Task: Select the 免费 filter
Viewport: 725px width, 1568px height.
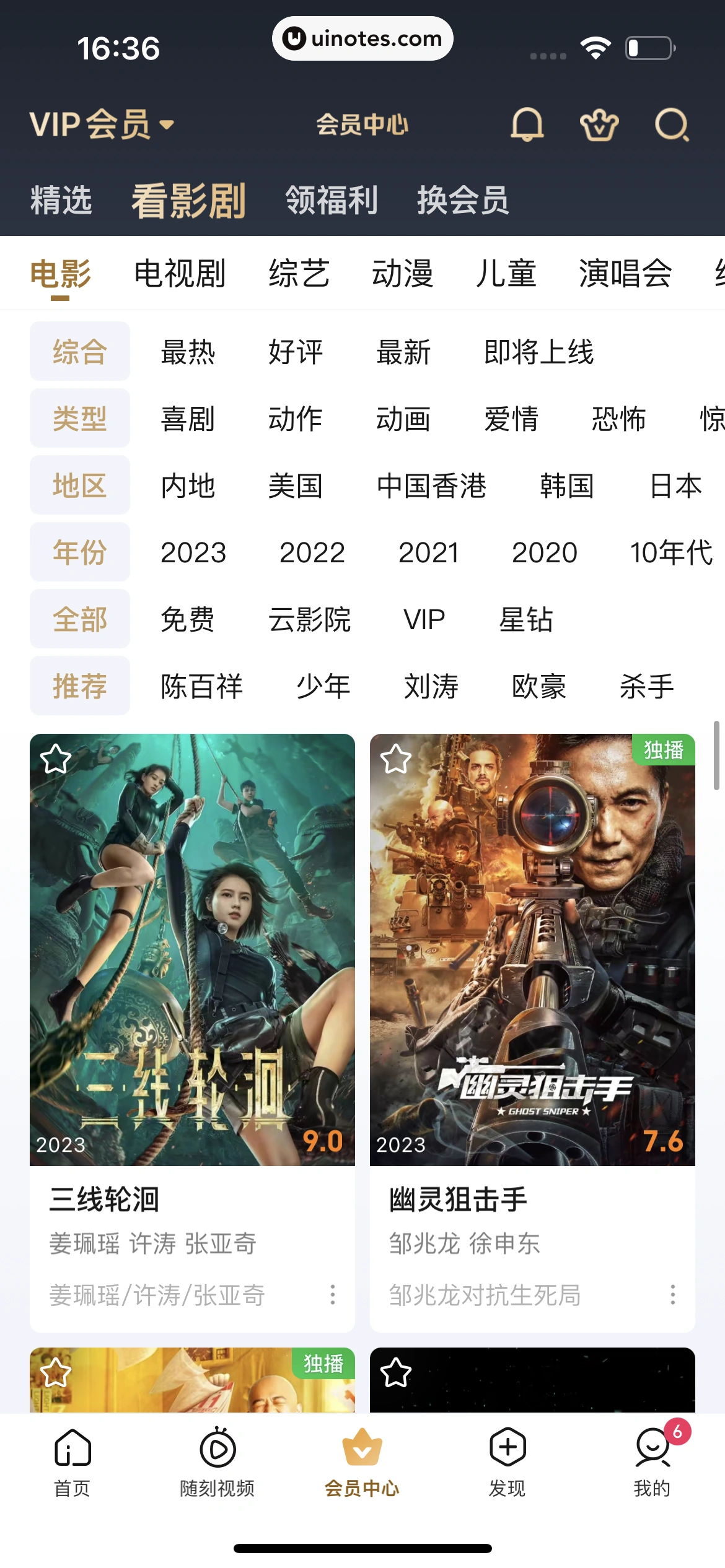Action: pyautogui.click(x=188, y=619)
